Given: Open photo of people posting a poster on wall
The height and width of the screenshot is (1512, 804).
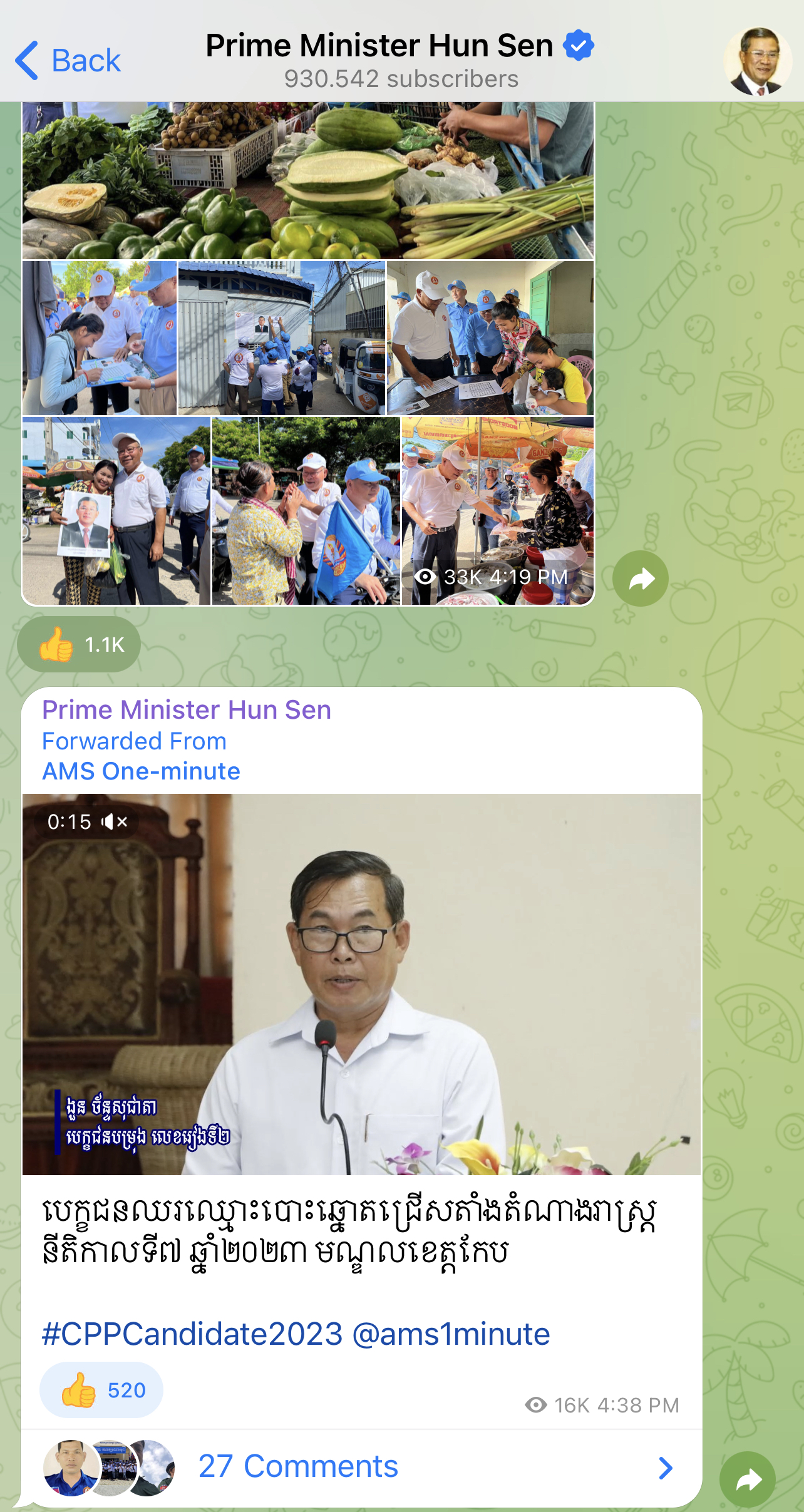Looking at the screenshot, I should tap(281, 338).
